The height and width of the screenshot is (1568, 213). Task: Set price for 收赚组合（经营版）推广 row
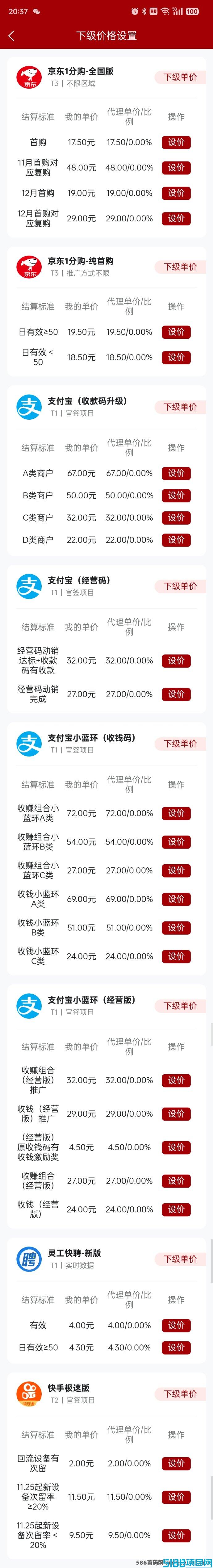tap(176, 1080)
